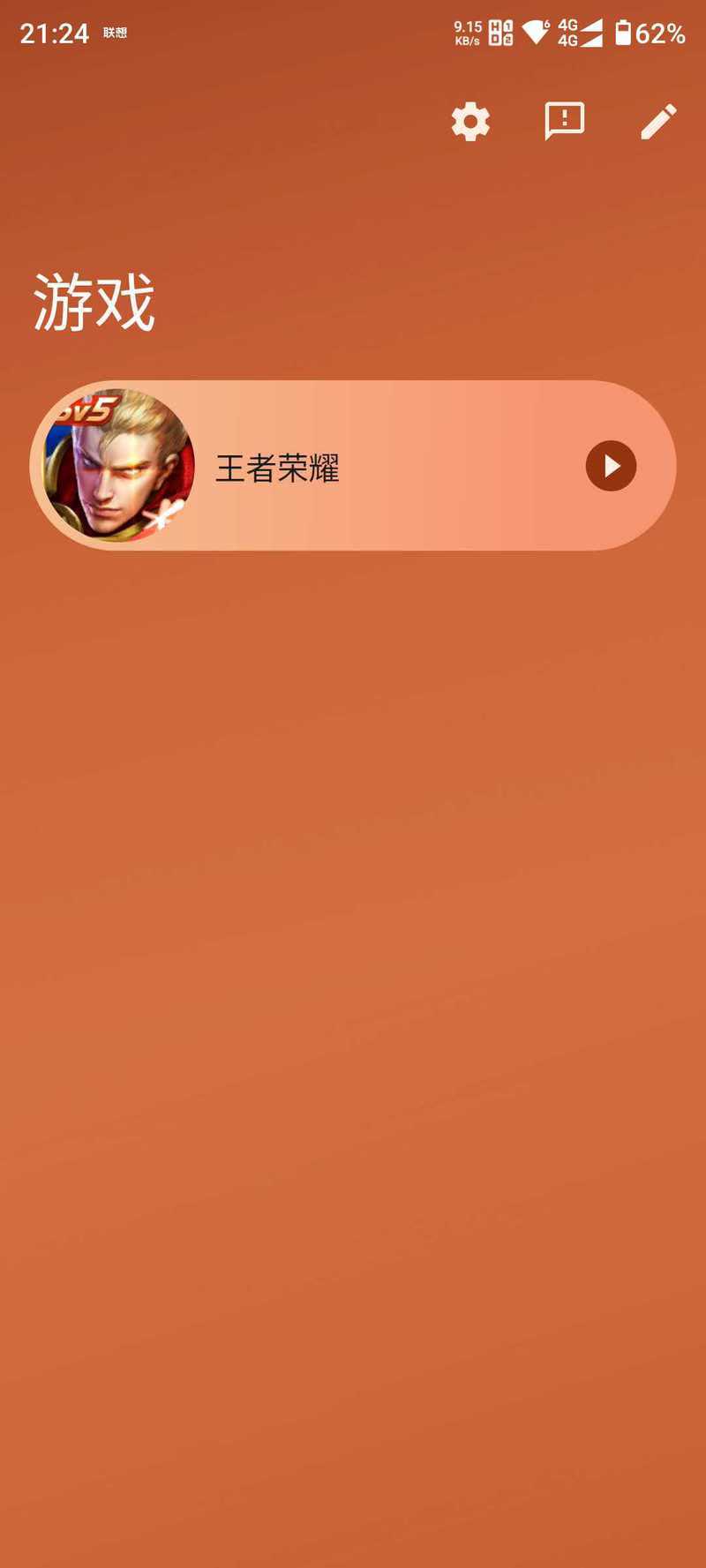Tap the pencil edit icon

tap(659, 121)
